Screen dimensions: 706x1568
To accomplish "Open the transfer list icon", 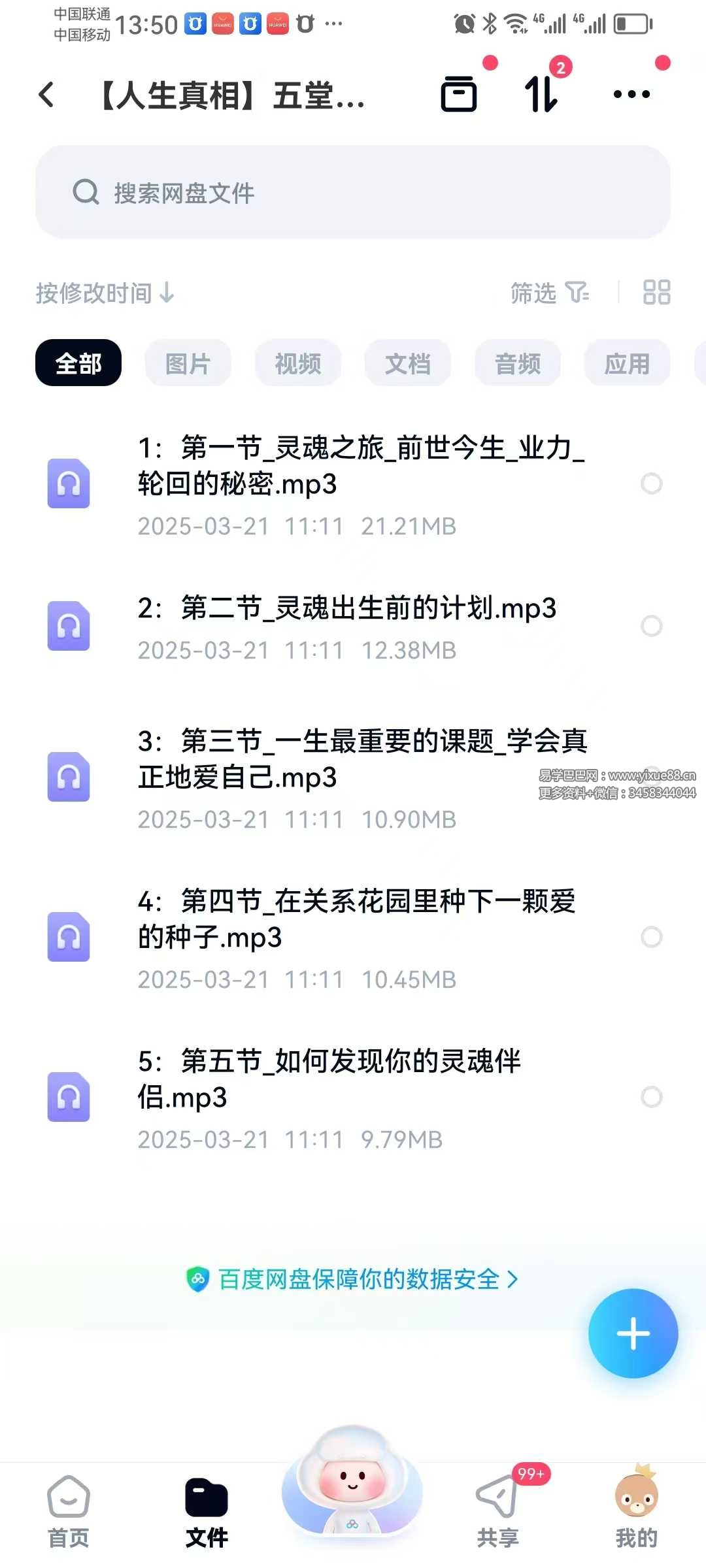I will pyautogui.click(x=541, y=94).
